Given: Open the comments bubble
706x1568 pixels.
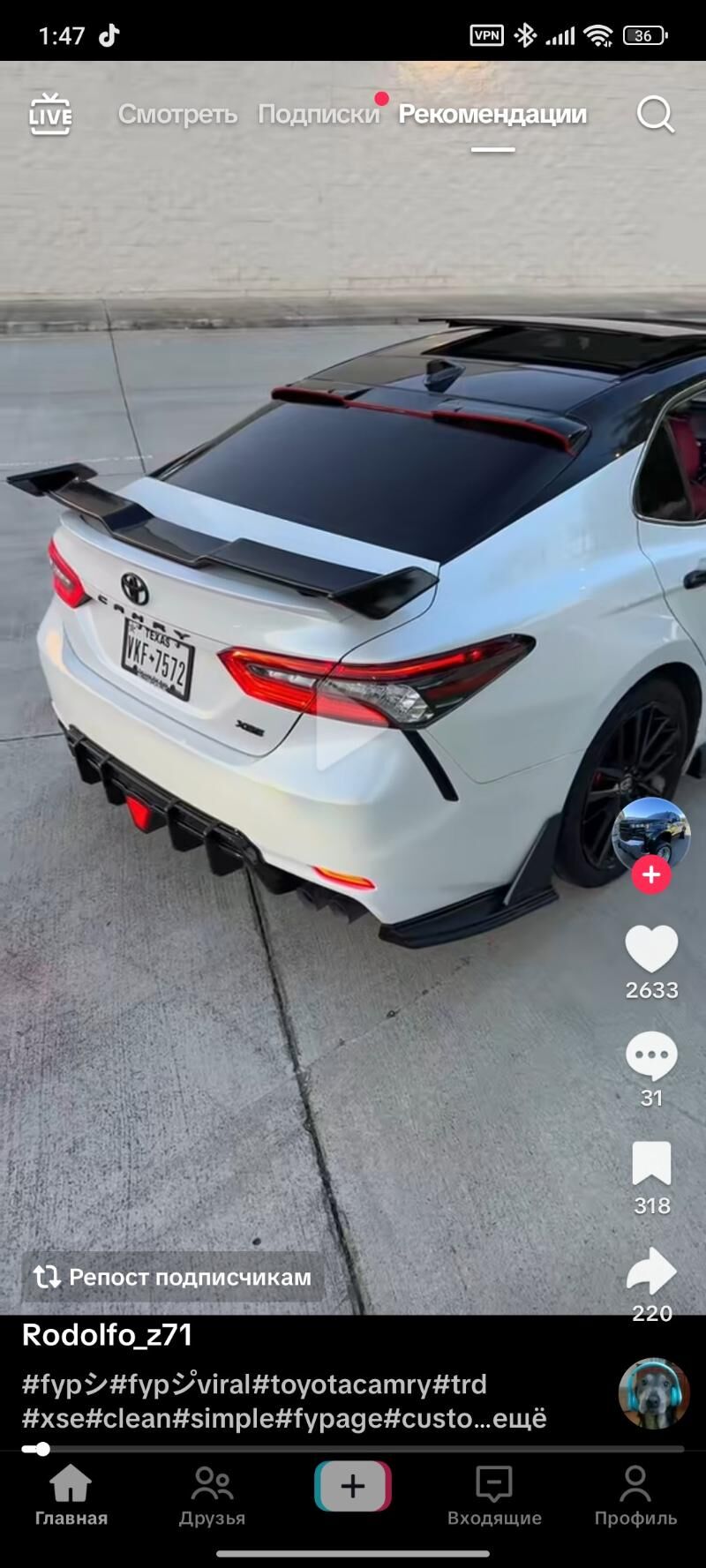Looking at the screenshot, I should click(x=651, y=1056).
